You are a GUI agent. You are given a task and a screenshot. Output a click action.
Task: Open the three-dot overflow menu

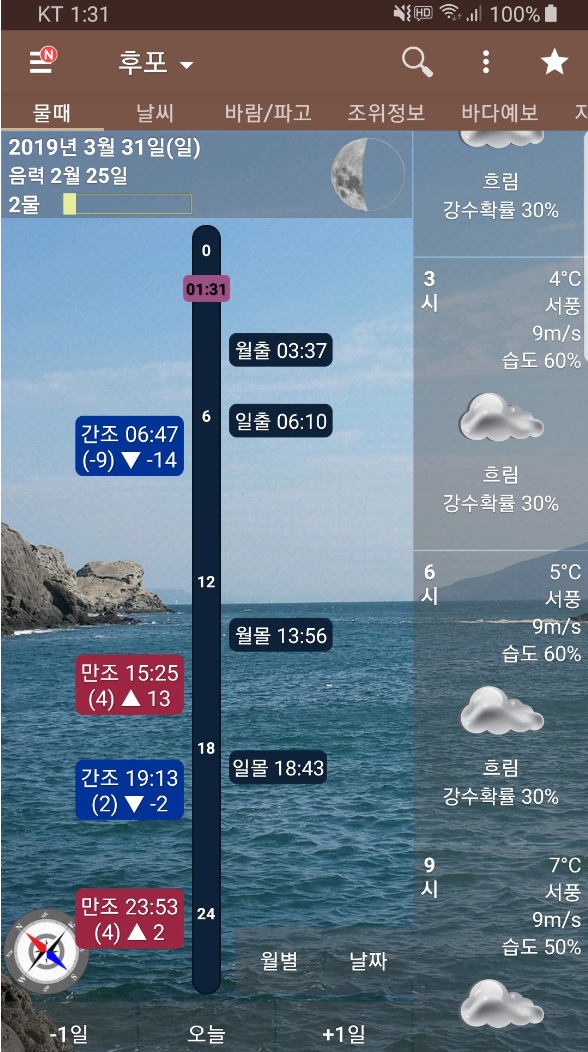point(485,62)
